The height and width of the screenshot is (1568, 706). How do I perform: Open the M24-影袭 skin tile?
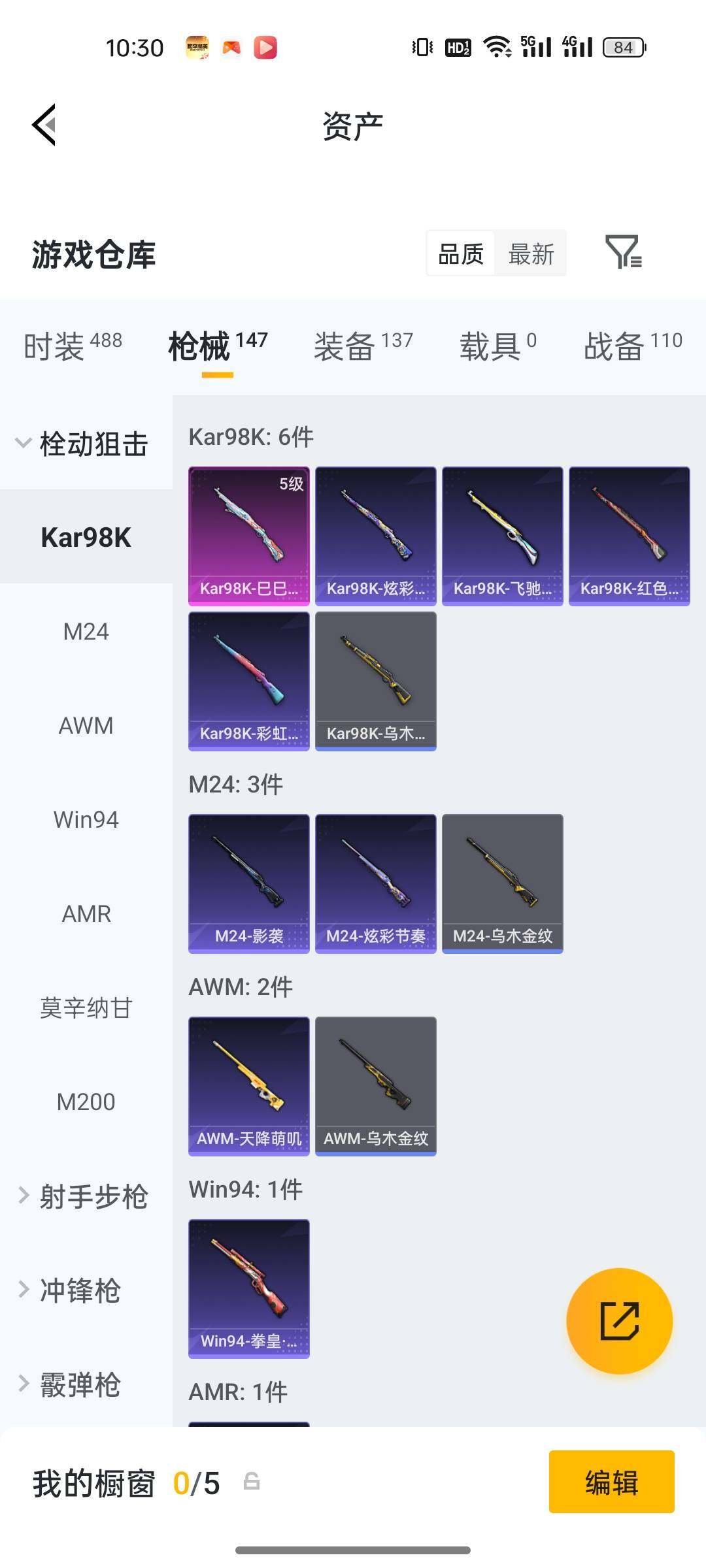click(x=248, y=883)
